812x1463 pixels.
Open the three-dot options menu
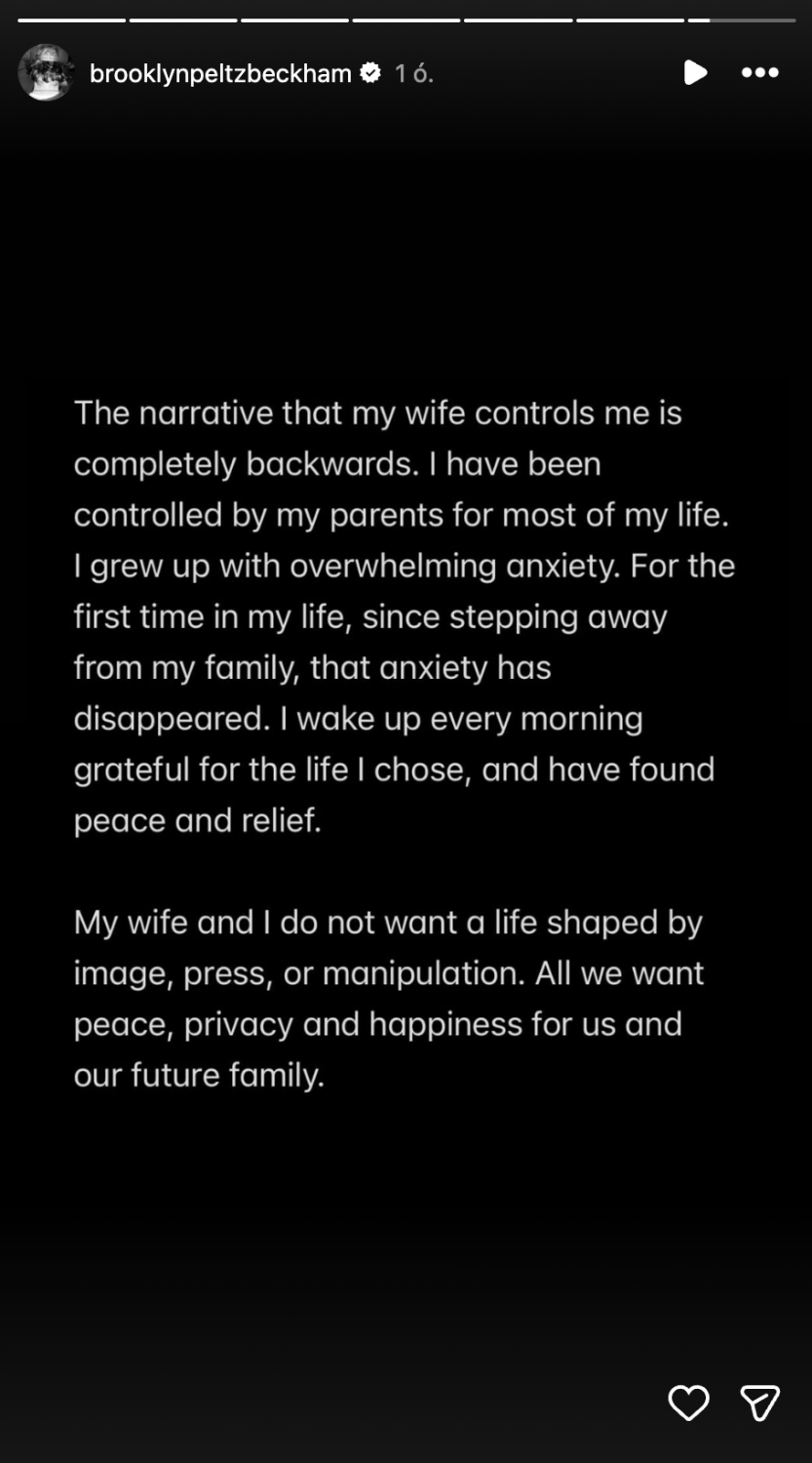(x=759, y=72)
